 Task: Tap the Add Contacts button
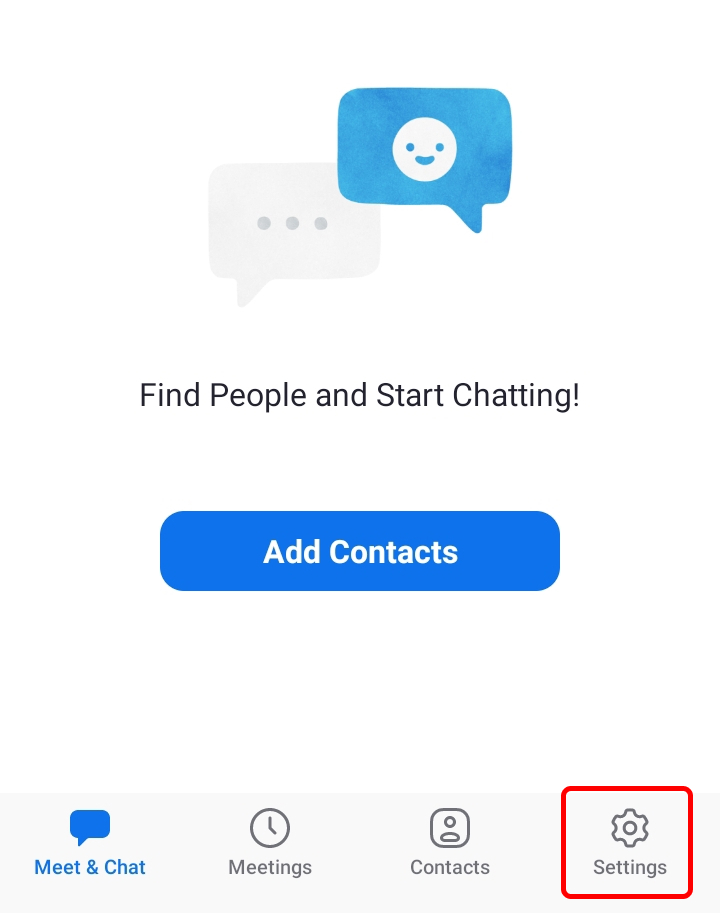[360, 551]
